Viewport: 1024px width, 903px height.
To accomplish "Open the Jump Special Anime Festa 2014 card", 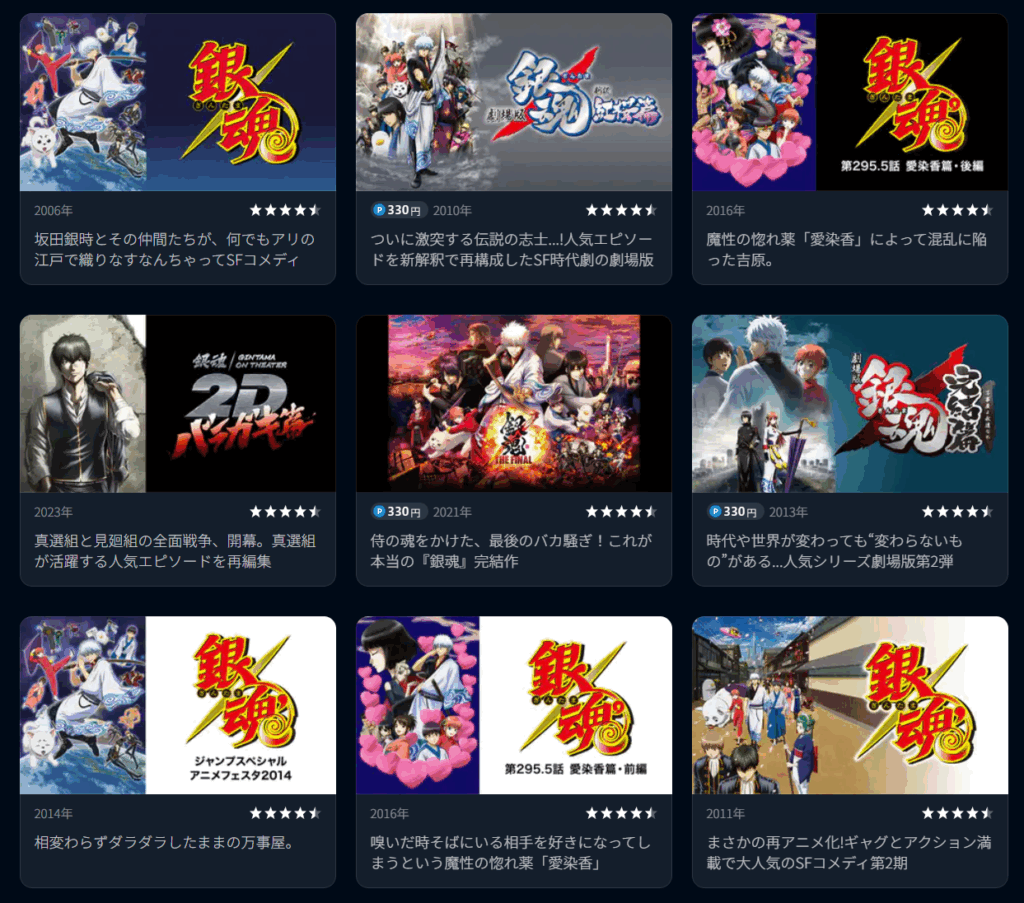I will 178,705.
